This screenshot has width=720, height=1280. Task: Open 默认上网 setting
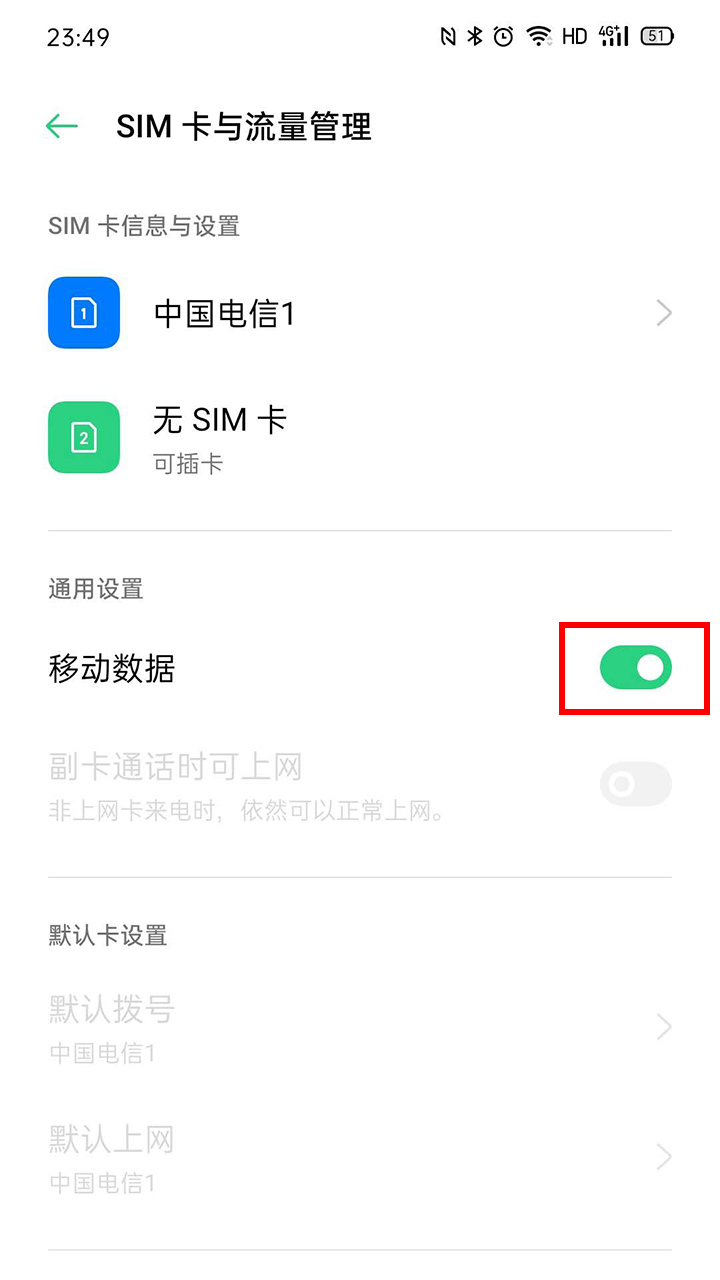[360, 1157]
